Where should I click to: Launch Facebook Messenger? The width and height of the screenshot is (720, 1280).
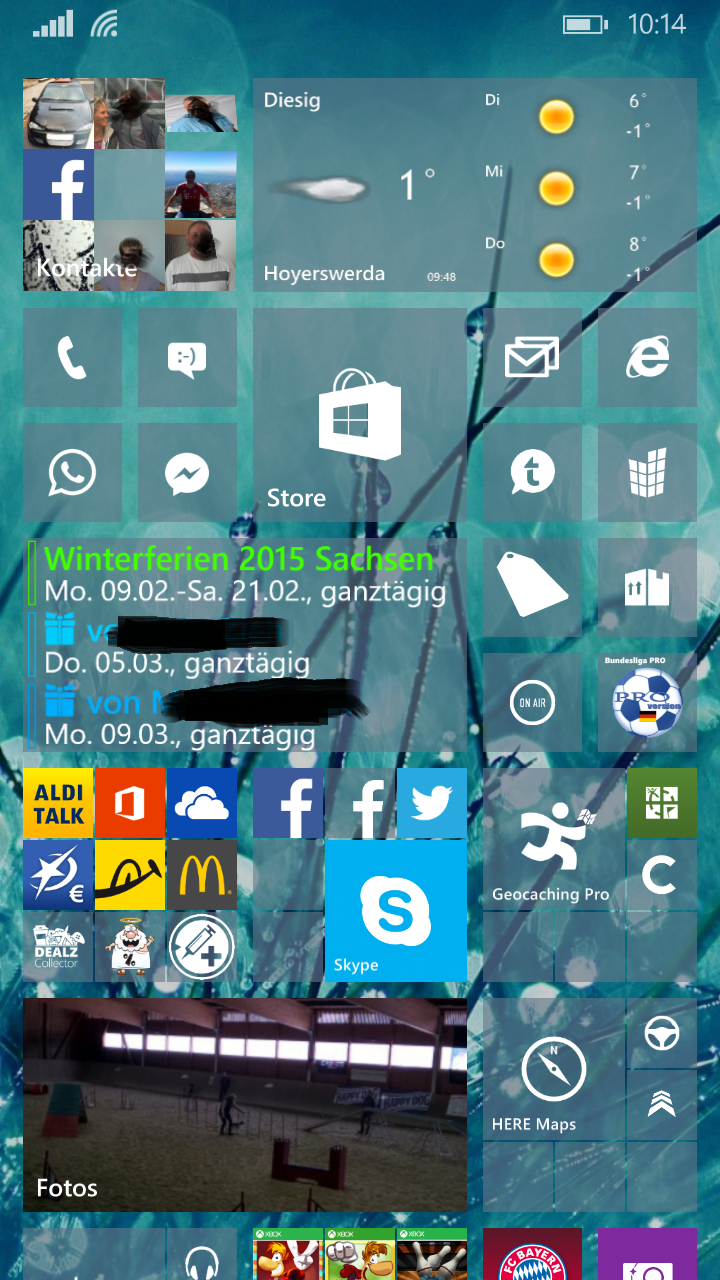coord(187,472)
